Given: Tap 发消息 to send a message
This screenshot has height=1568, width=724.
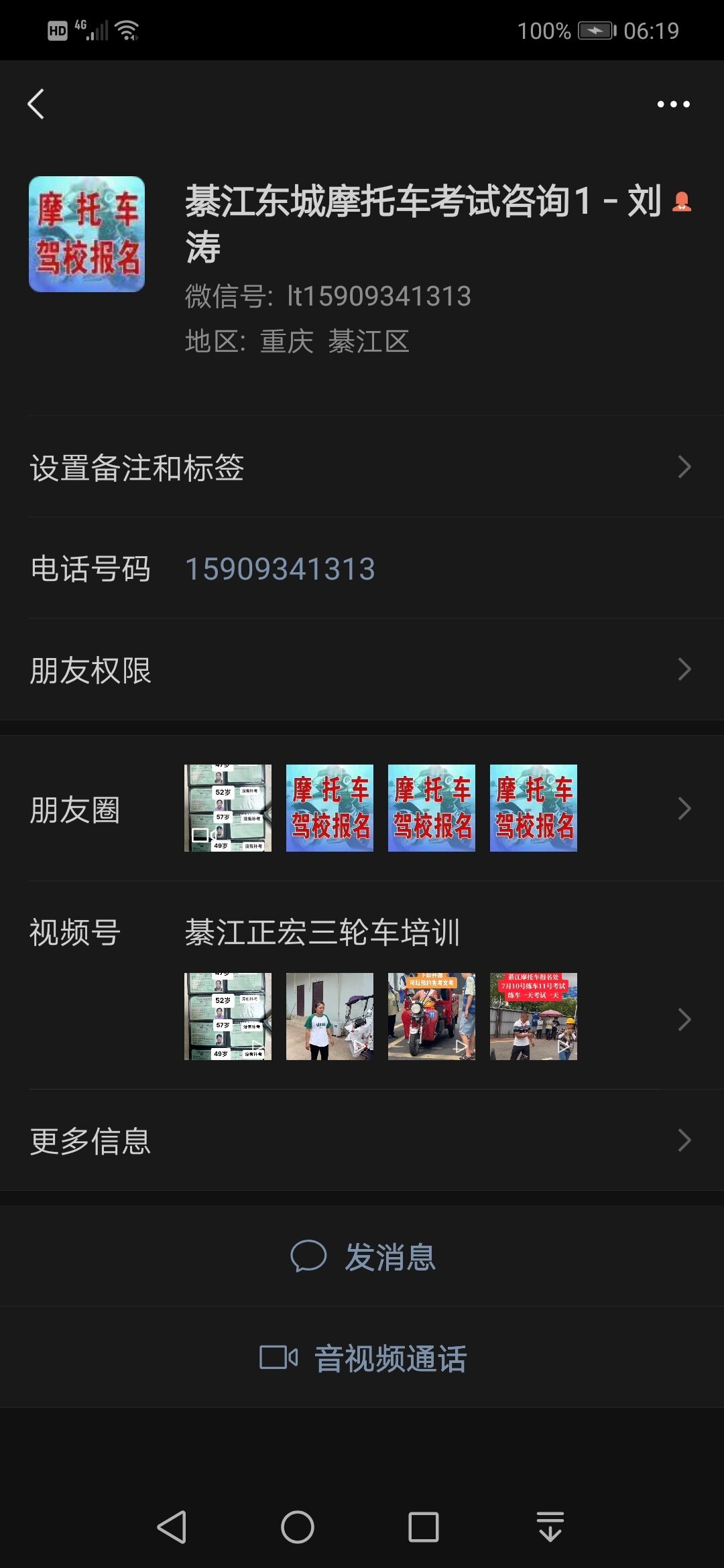Looking at the screenshot, I should coord(363,1256).
